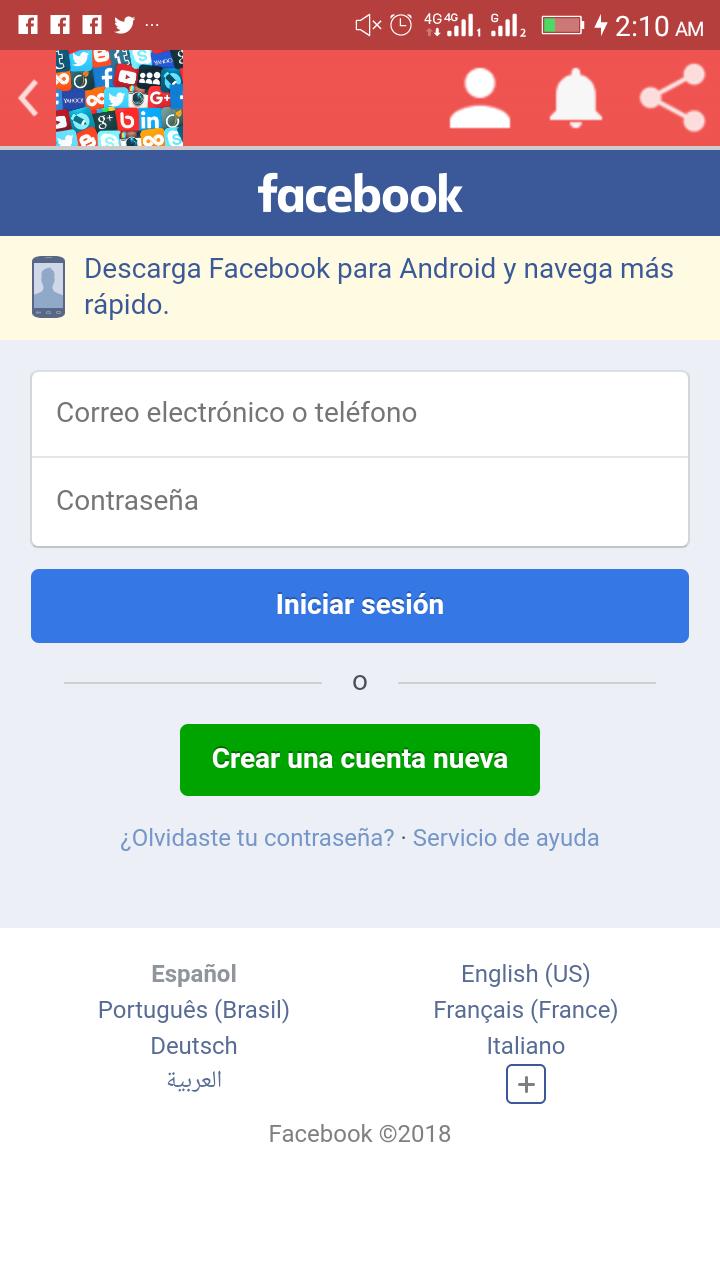Select Italiano as the language
The image size is (720, 1280).
pos(525,1046)
